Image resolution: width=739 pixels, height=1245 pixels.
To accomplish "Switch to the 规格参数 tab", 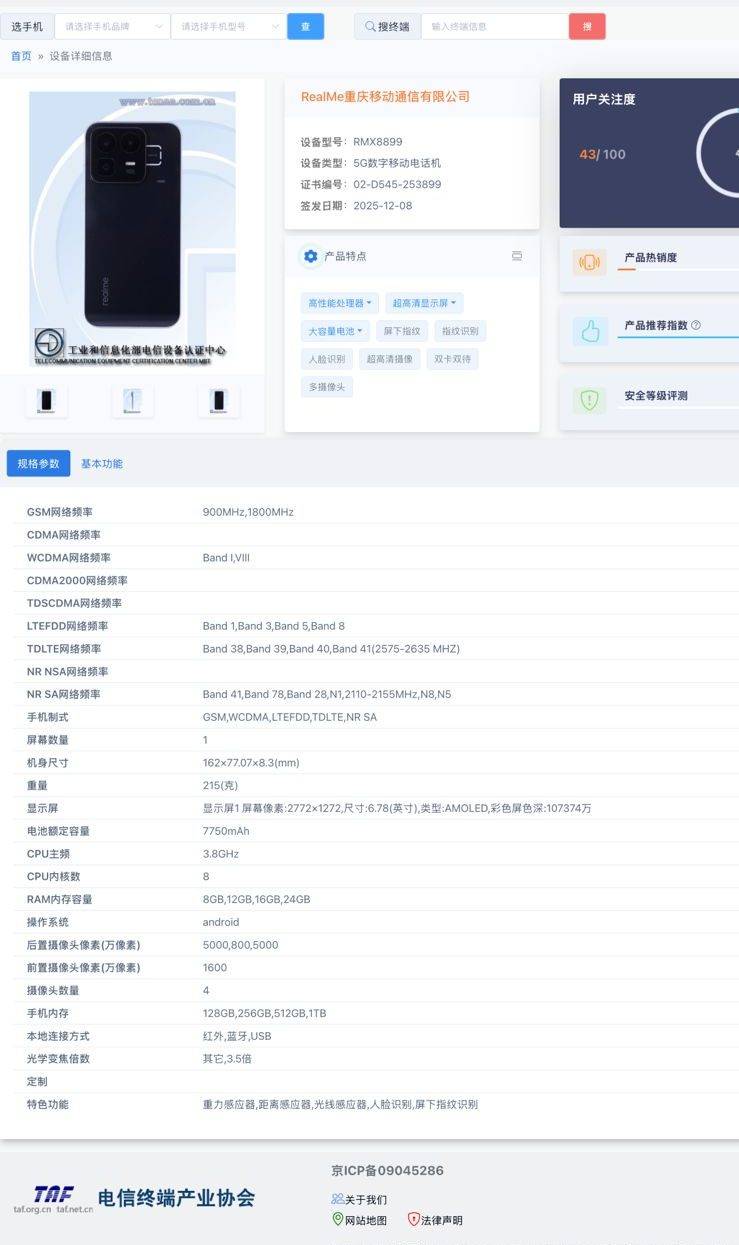I will tap(38, 464).
